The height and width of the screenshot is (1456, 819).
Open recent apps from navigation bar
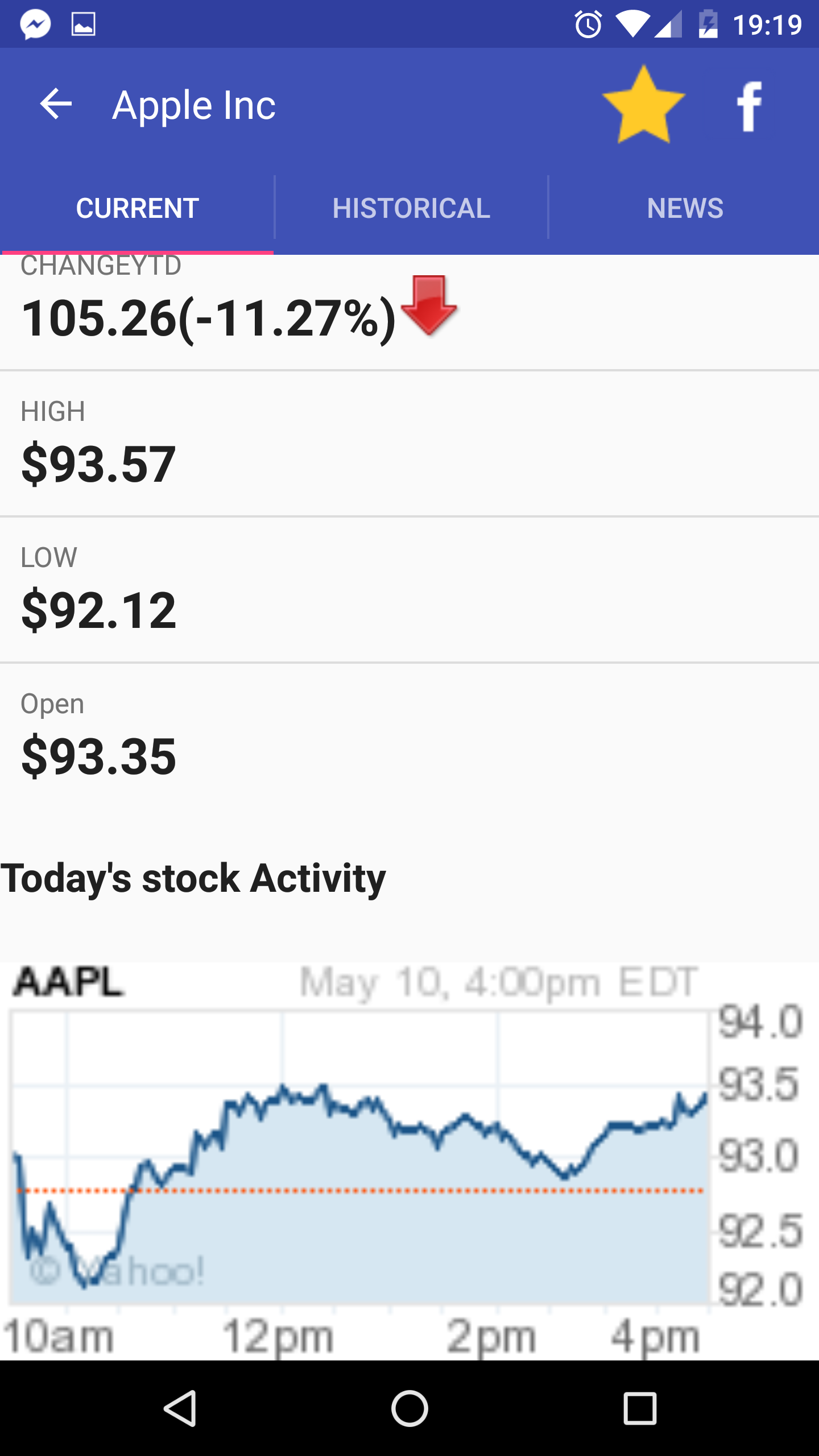point(640,1408)
